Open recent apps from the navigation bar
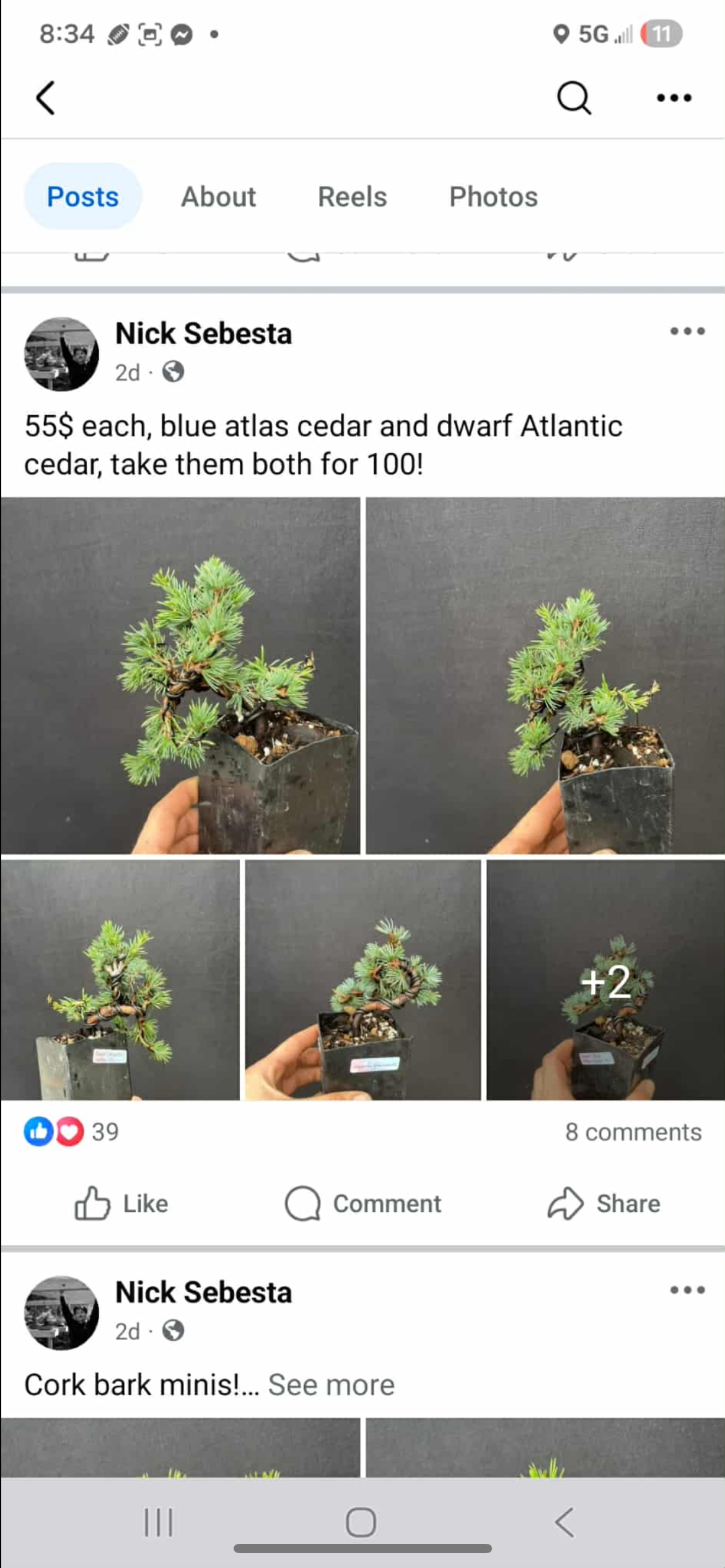The height and width of the screenshot is (1568, 725). point(159,1522)
